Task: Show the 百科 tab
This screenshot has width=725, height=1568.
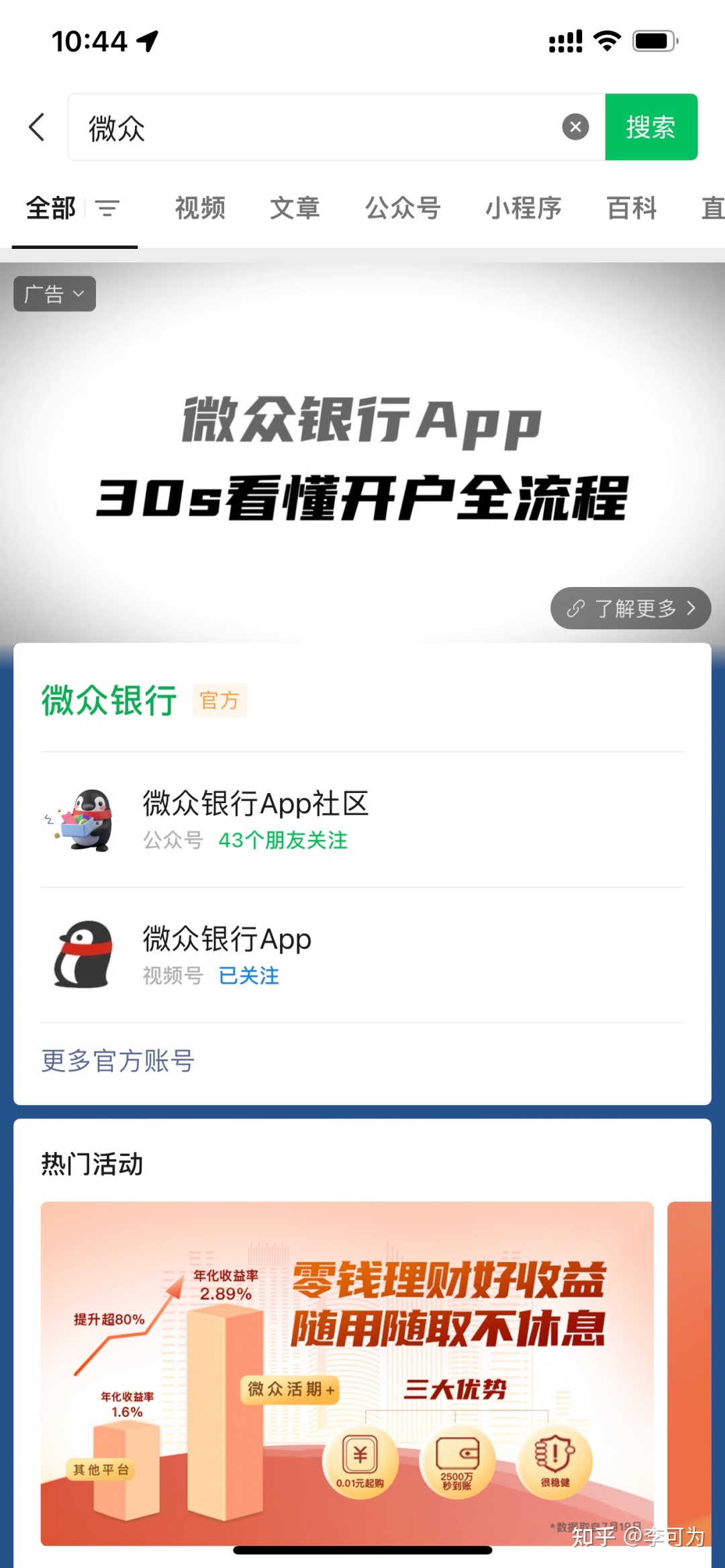Action: coord(632,208)
